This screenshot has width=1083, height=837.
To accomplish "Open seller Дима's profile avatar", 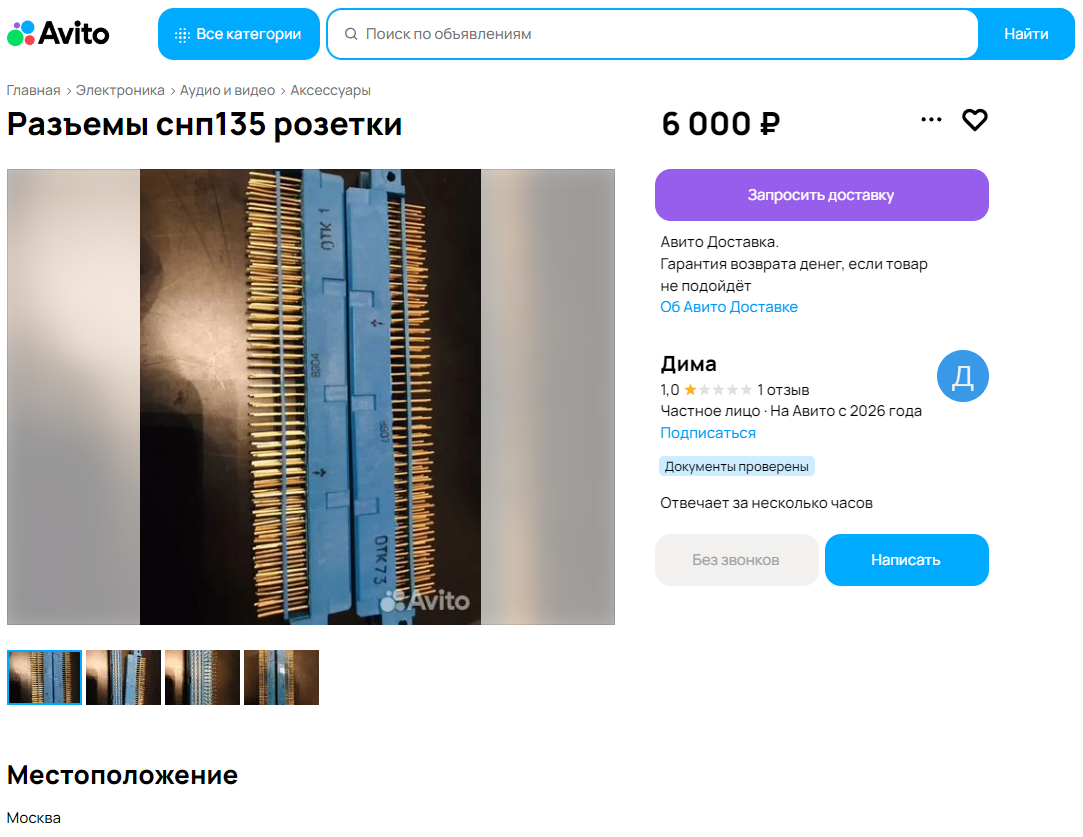I will [x=962, y=376].
